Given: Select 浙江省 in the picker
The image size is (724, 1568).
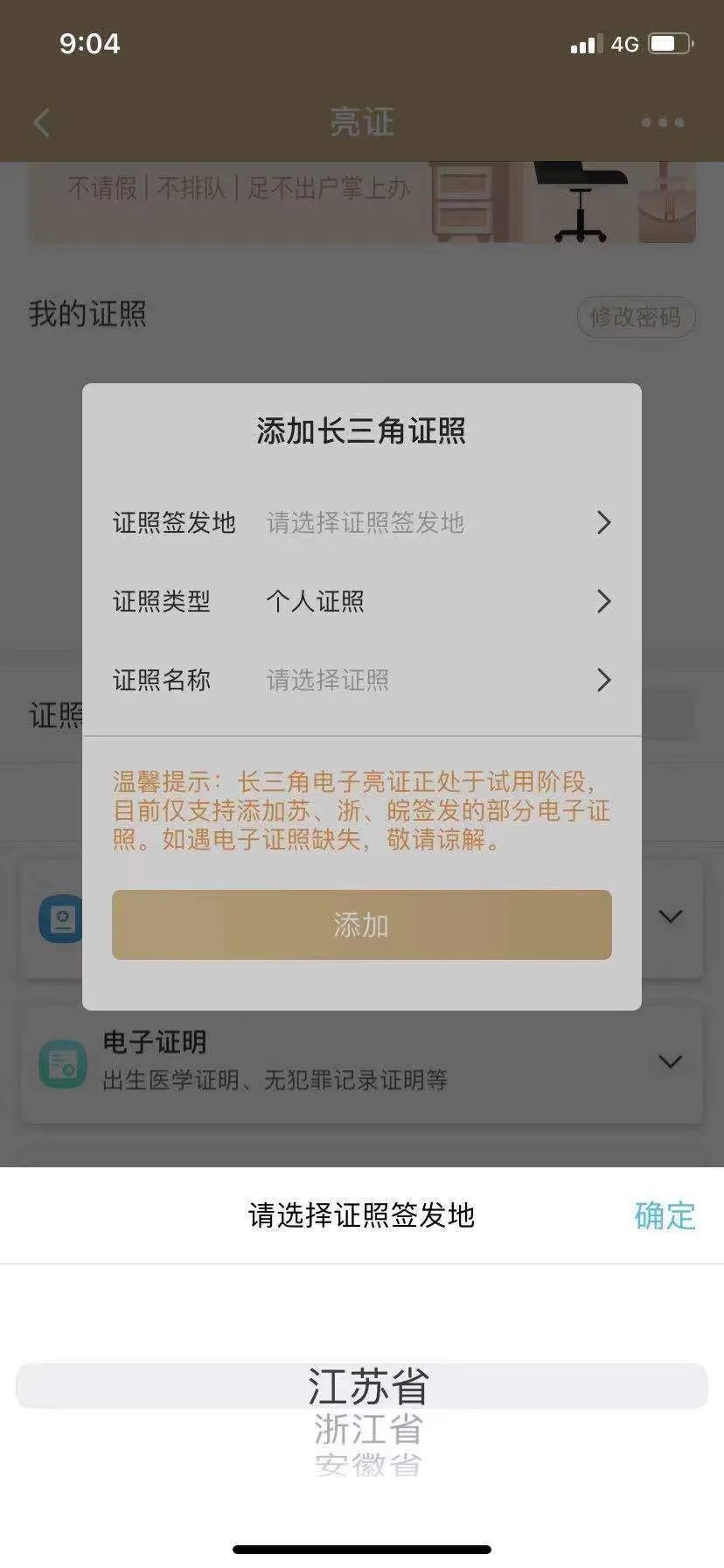Looking at the screenshot, I should 367,1430.
